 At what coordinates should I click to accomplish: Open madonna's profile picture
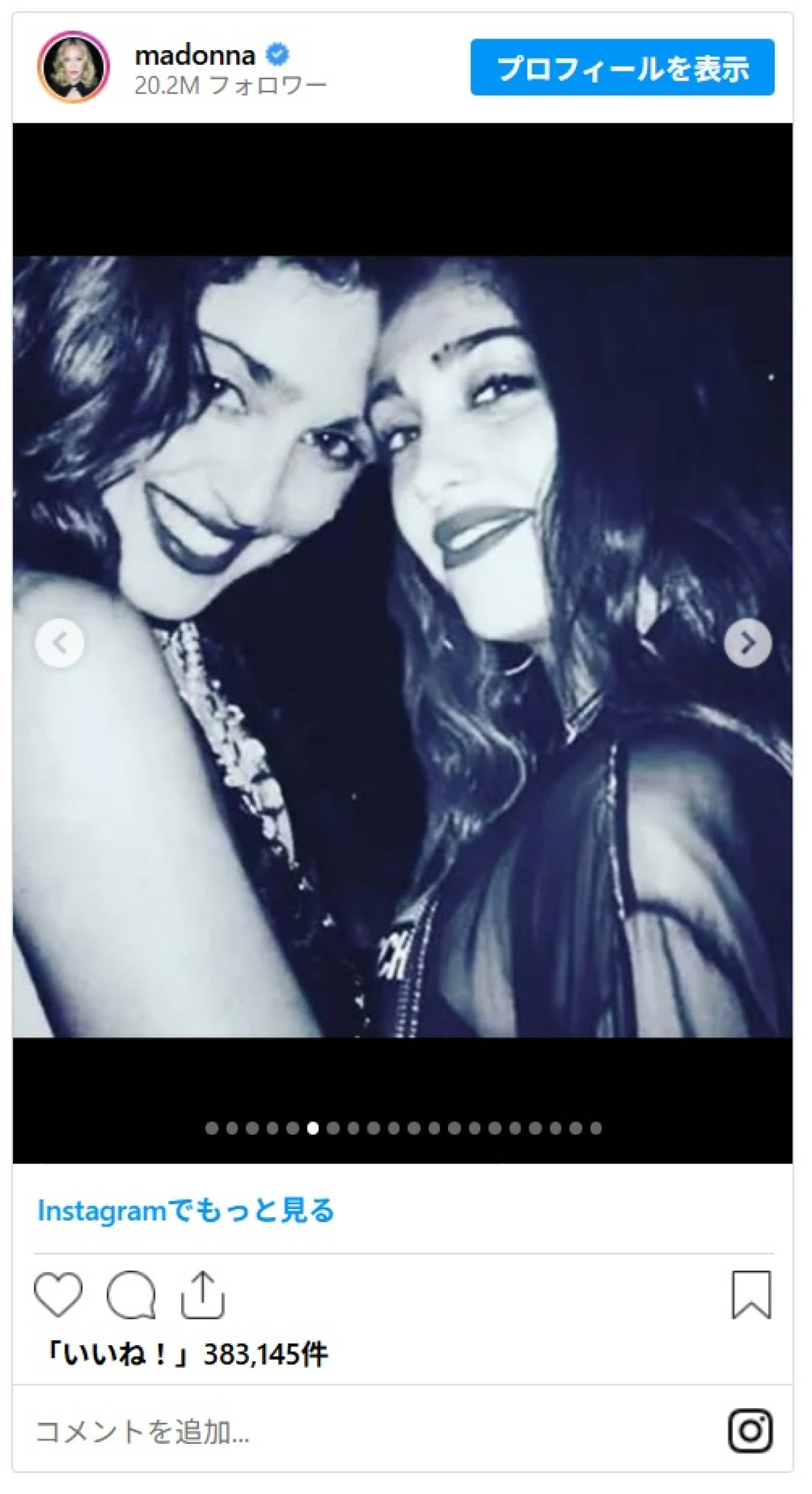point(73,66)
